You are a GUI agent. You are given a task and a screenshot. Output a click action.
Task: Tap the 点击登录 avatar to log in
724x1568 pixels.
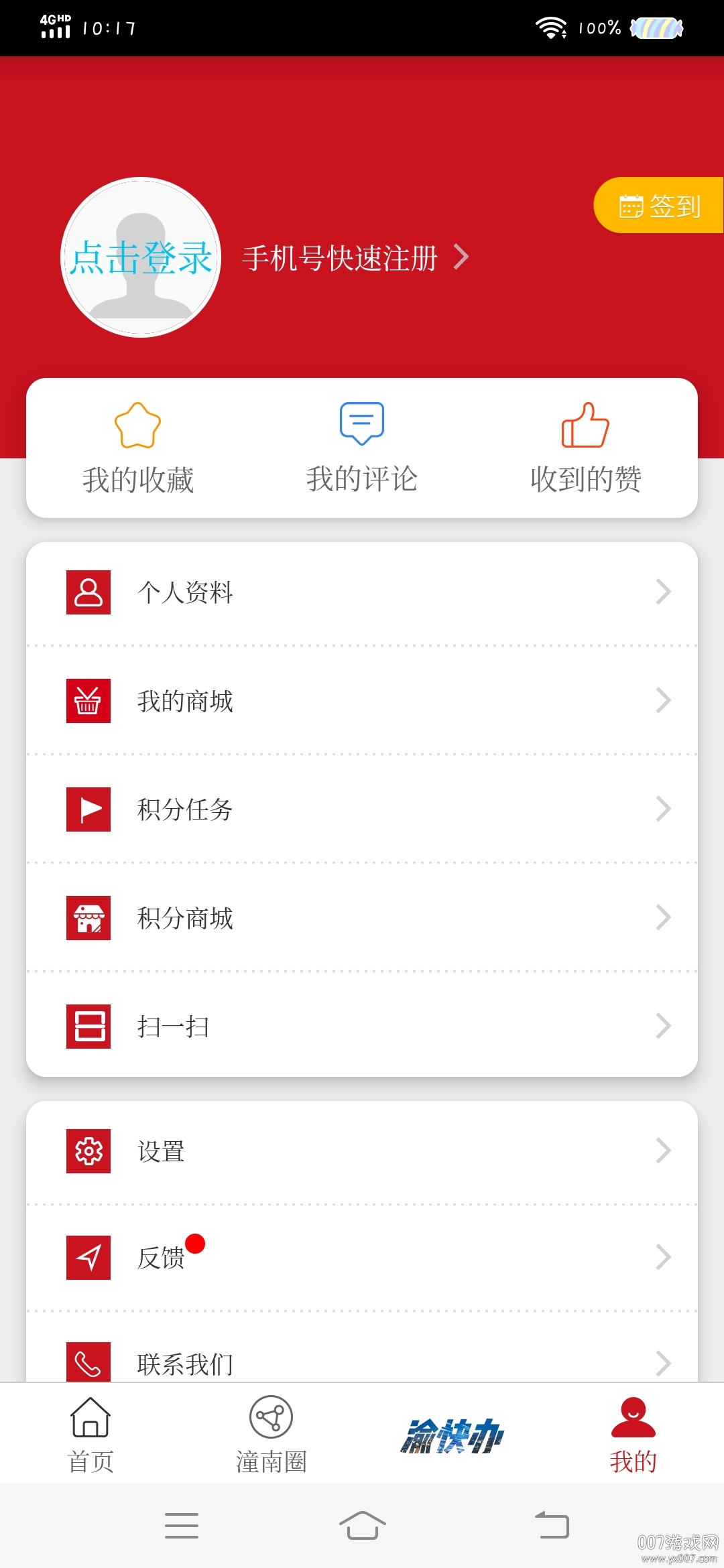tap(141, 257)
